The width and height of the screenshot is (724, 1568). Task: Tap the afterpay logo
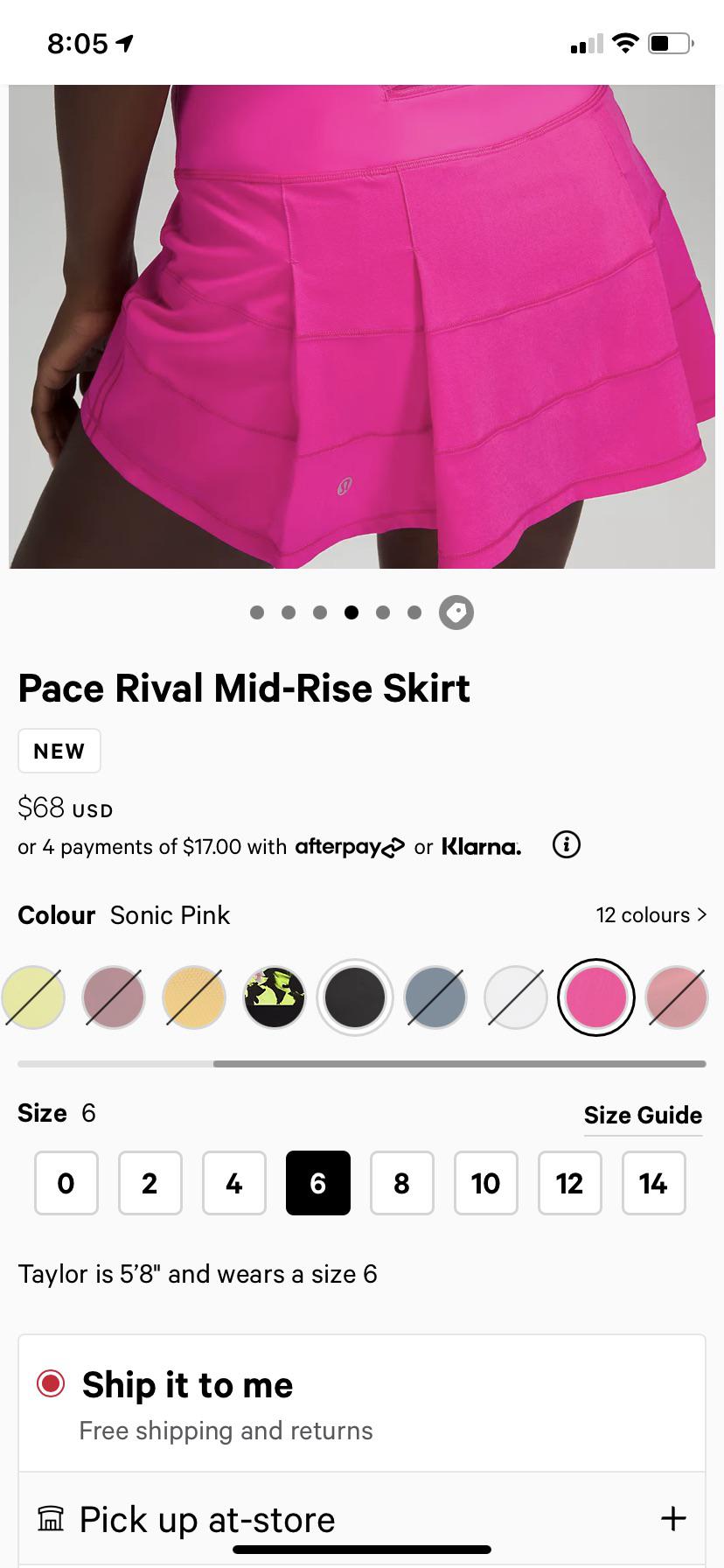click(349, 846)
